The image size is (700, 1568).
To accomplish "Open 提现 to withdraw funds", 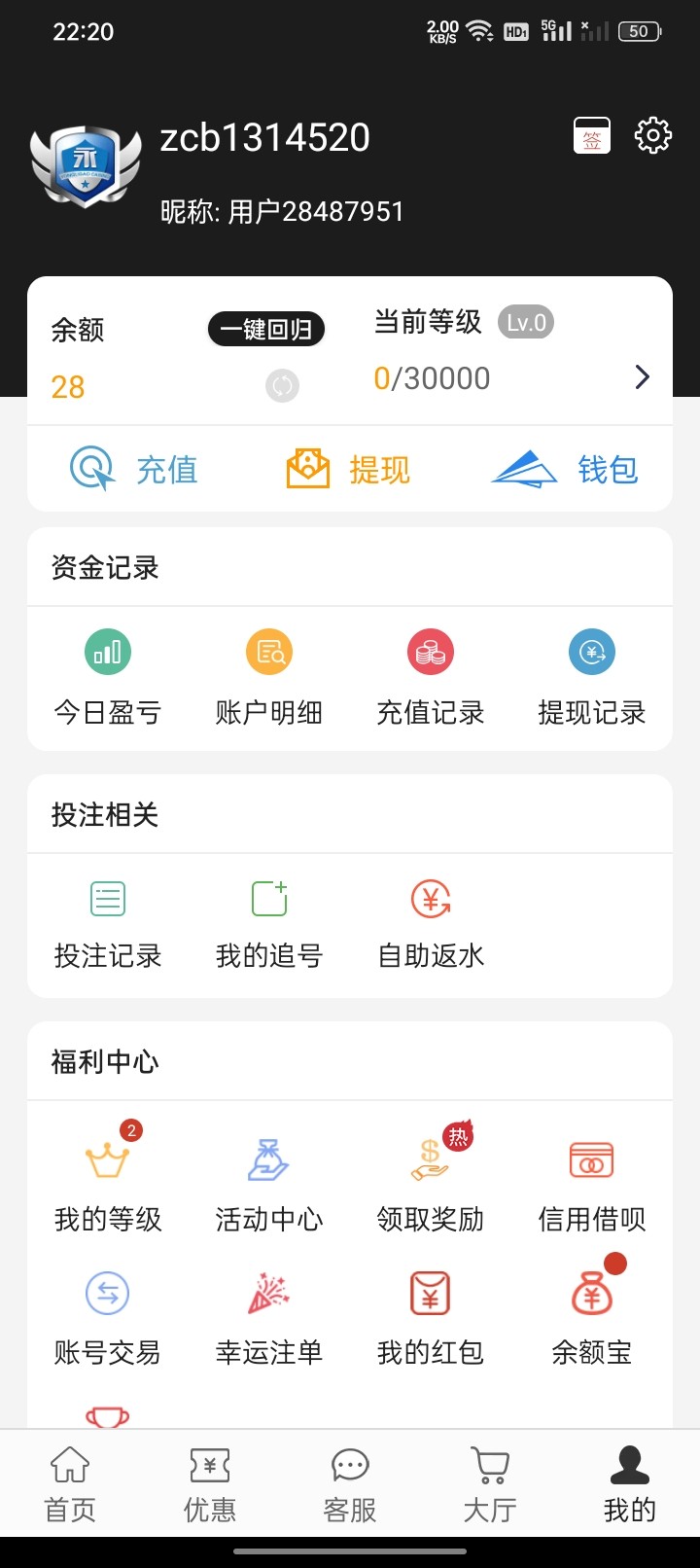I will point(348,470).
